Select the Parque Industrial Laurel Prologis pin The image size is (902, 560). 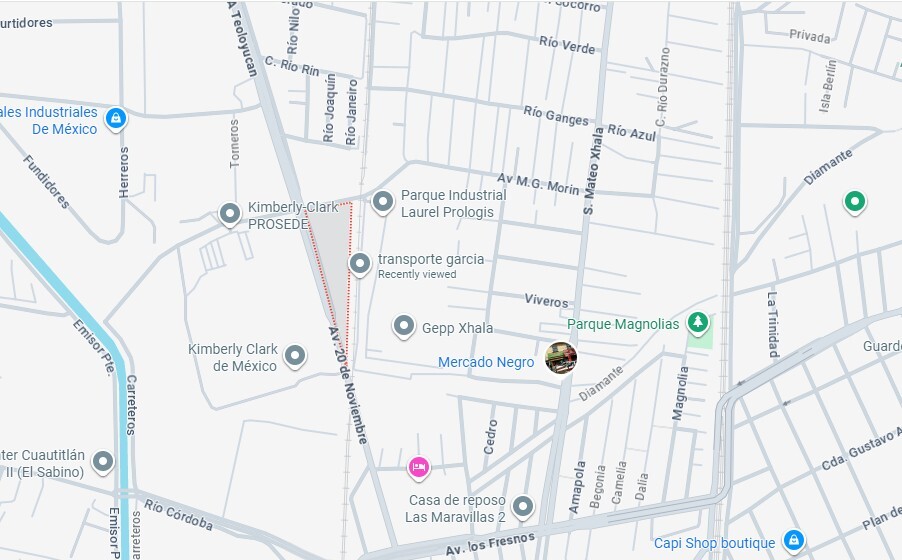coord(382,202)
